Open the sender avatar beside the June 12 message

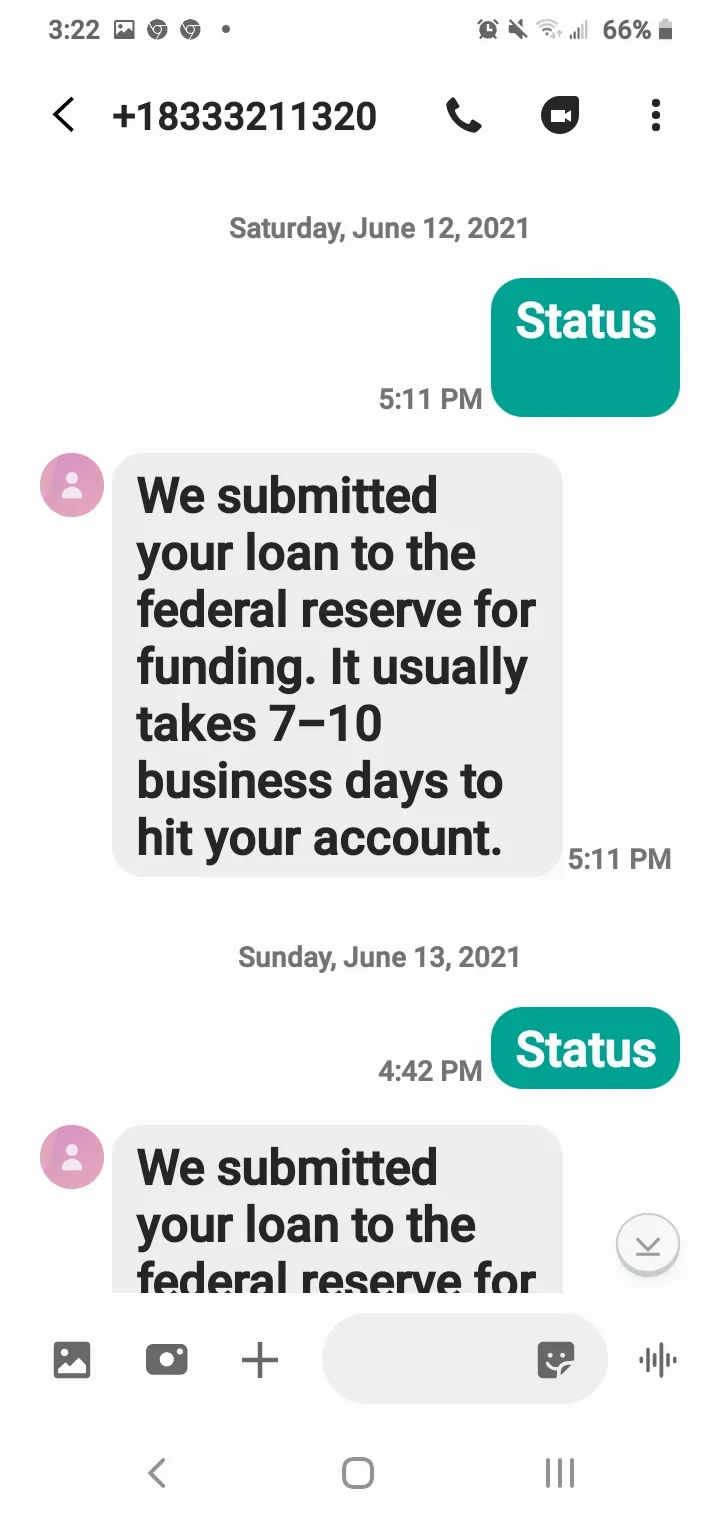tap(72, 485)
